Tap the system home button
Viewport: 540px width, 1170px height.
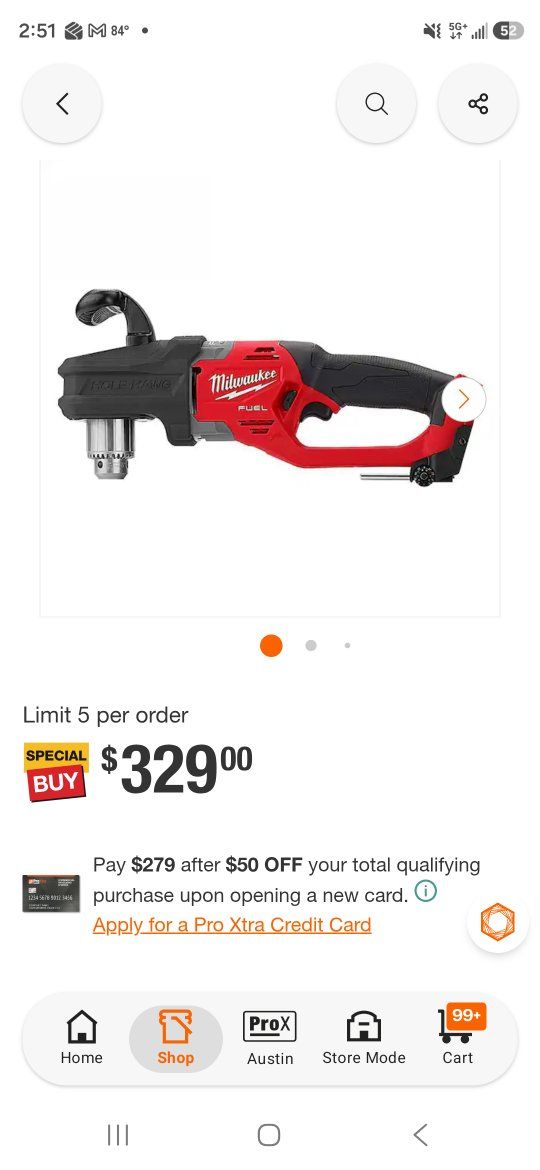tap(269, 1135)
